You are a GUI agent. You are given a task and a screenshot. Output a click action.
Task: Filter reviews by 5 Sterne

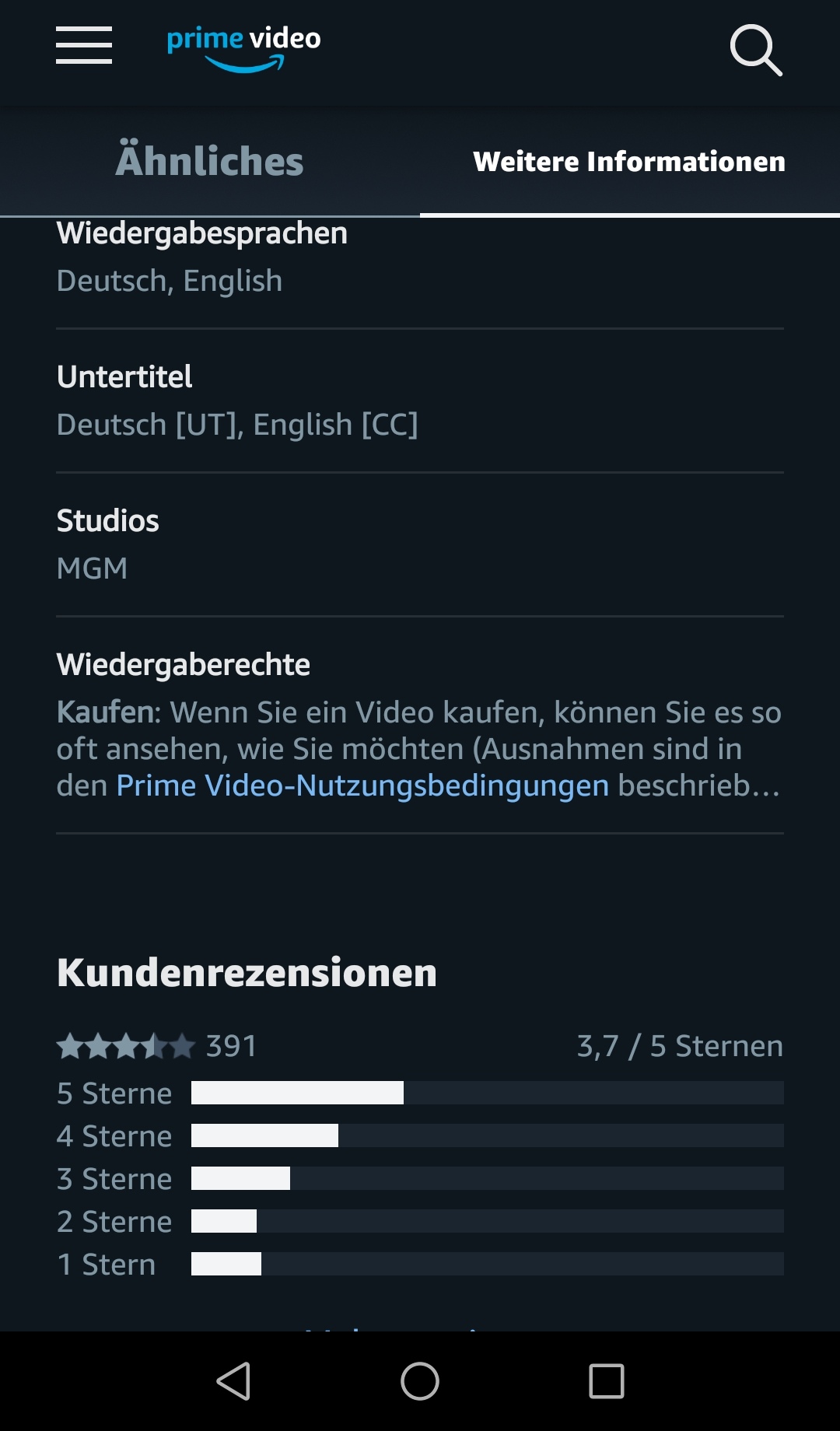tap(420, 1093)
